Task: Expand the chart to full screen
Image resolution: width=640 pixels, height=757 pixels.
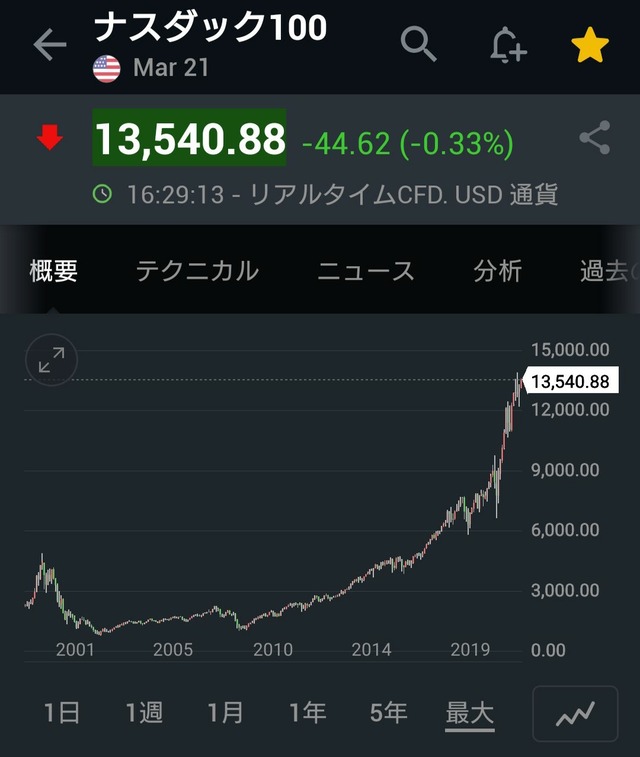Action: pos(51,359)
